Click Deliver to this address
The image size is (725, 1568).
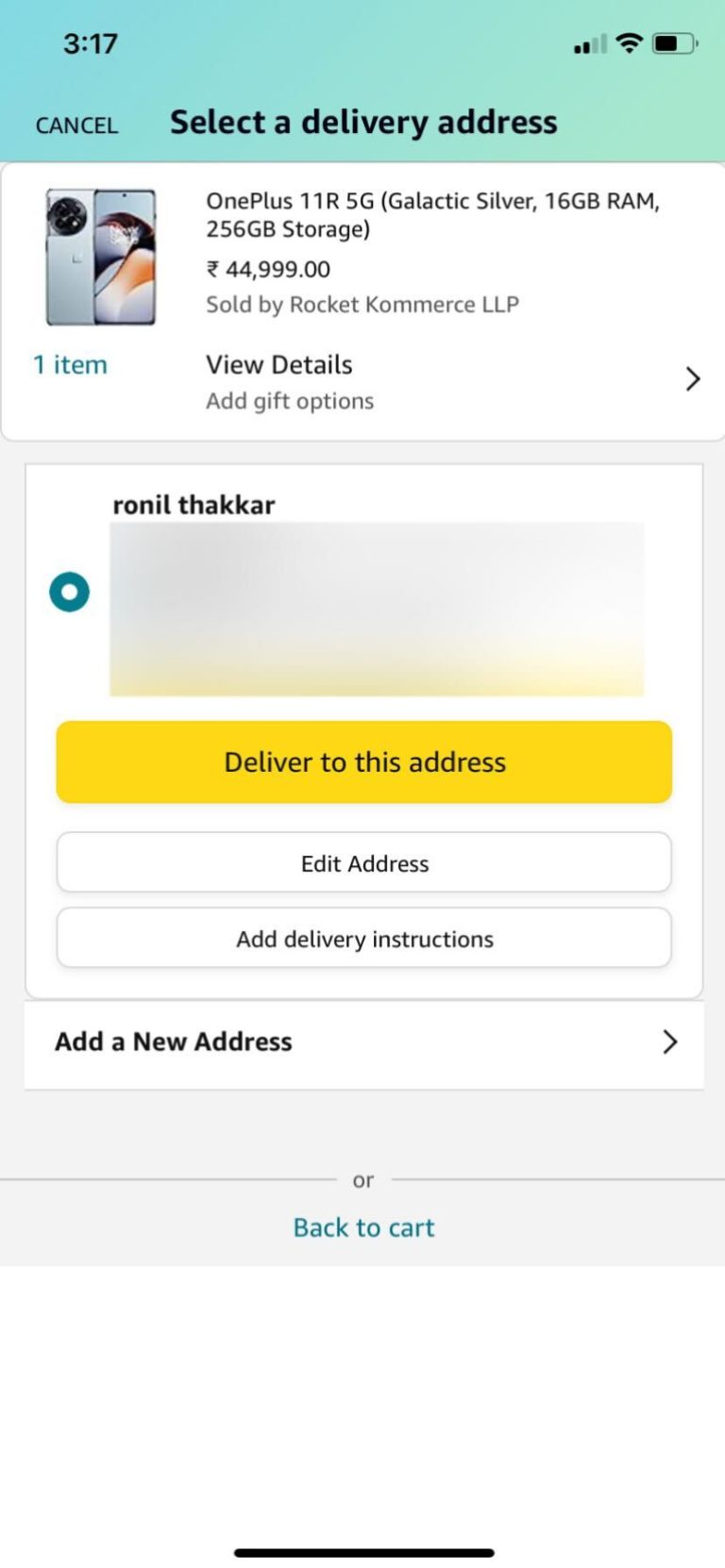363,761
